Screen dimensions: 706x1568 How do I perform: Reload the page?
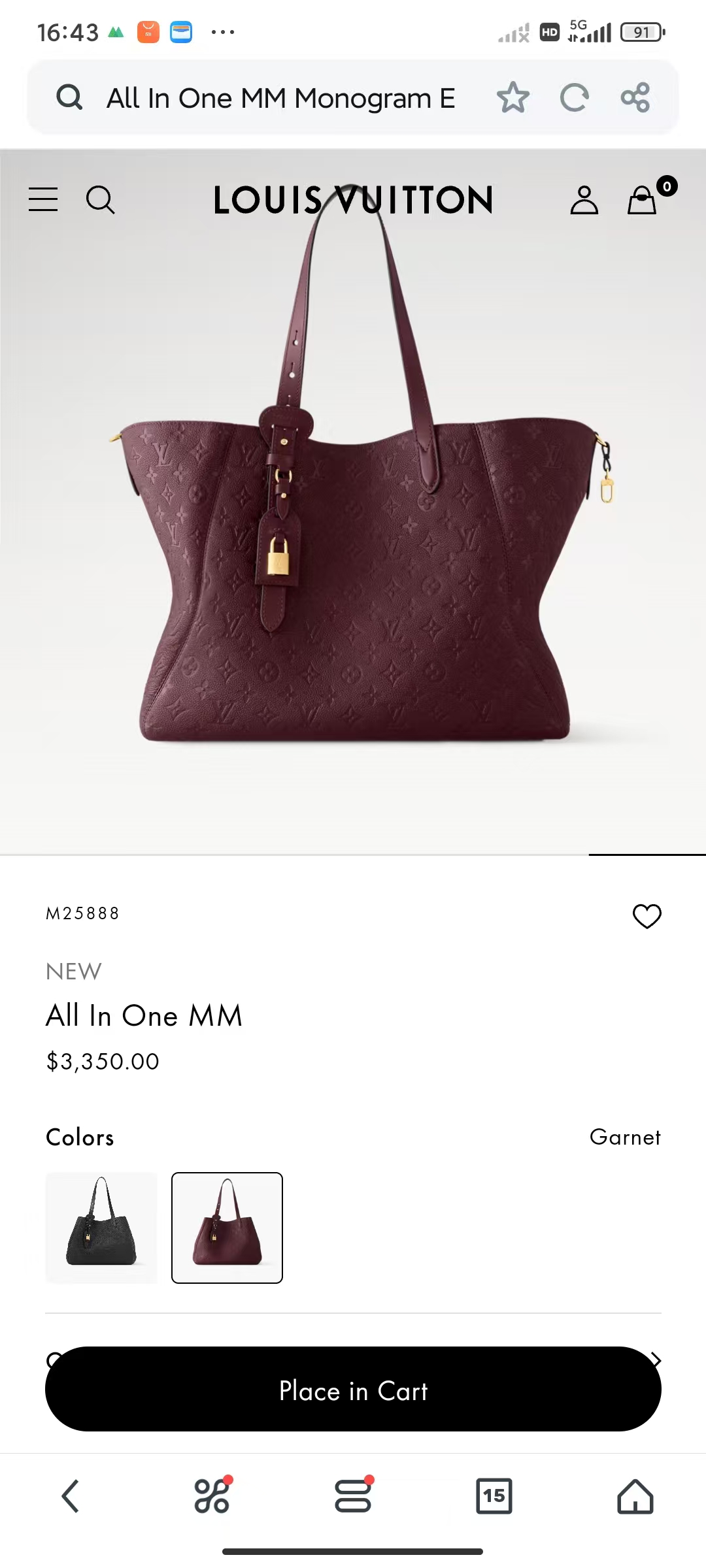[x=574, y=98]
